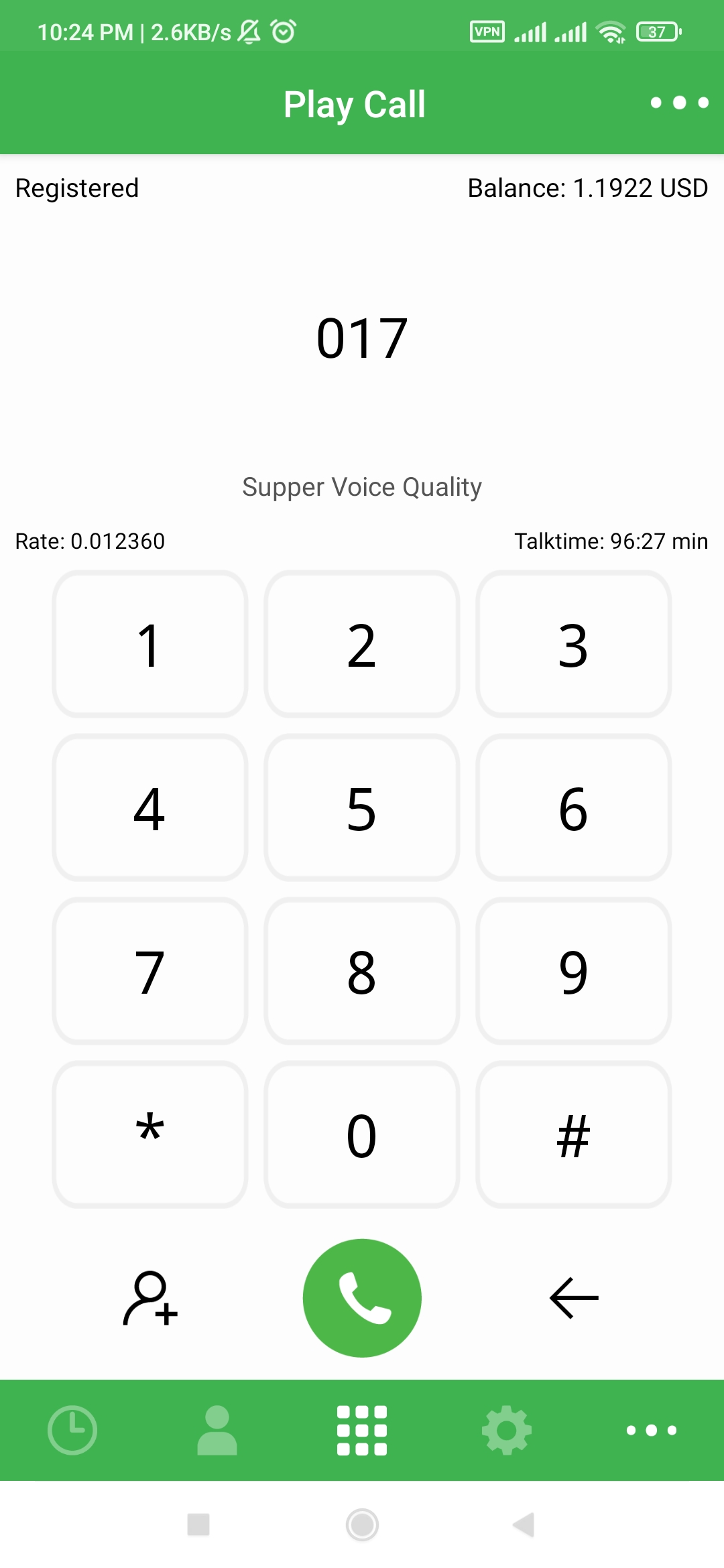This screenshot has height=1568, width=724.
Task: Open the more tab in the bottom bar
Action: pos(652,1430)
